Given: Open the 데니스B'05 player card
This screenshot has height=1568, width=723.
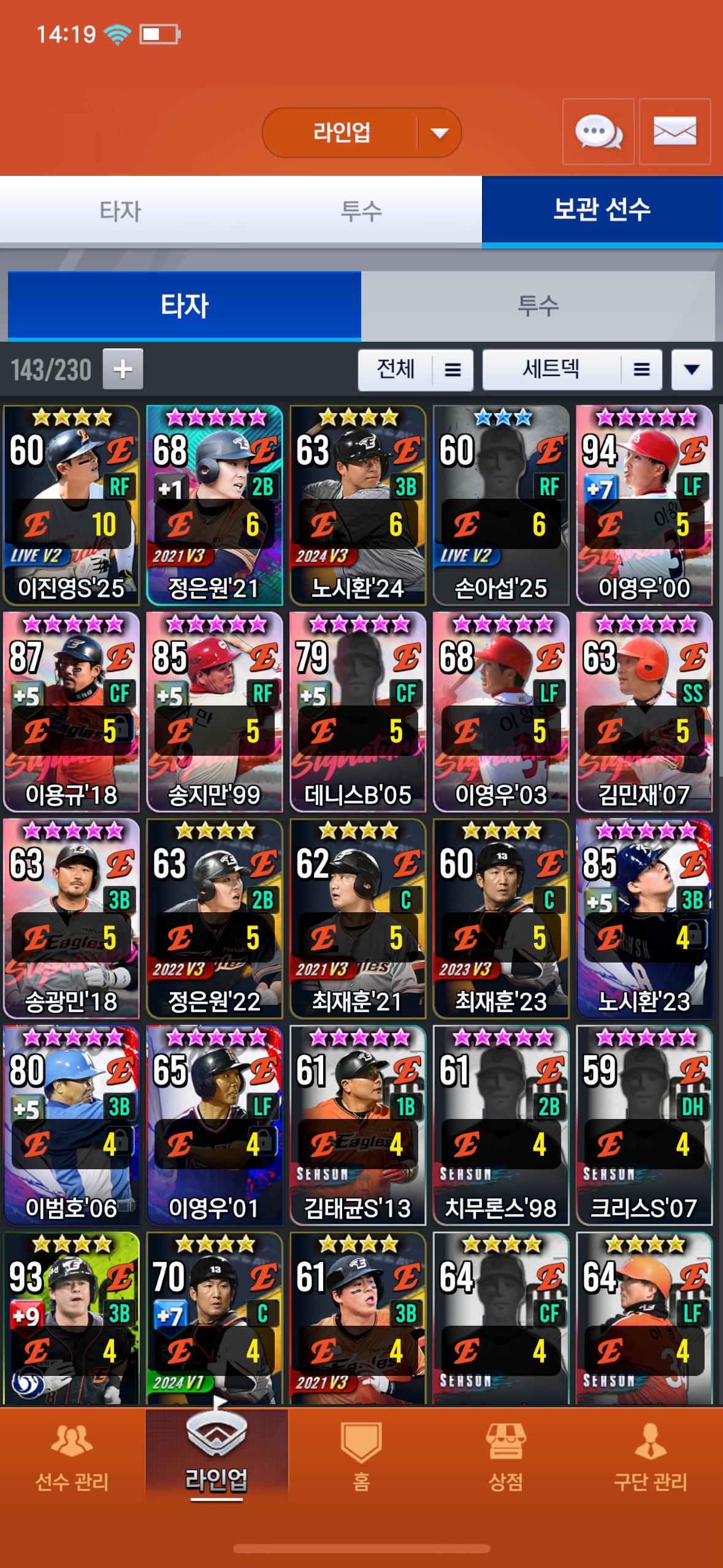Looking at the screenshot, I should click(358, 712).
